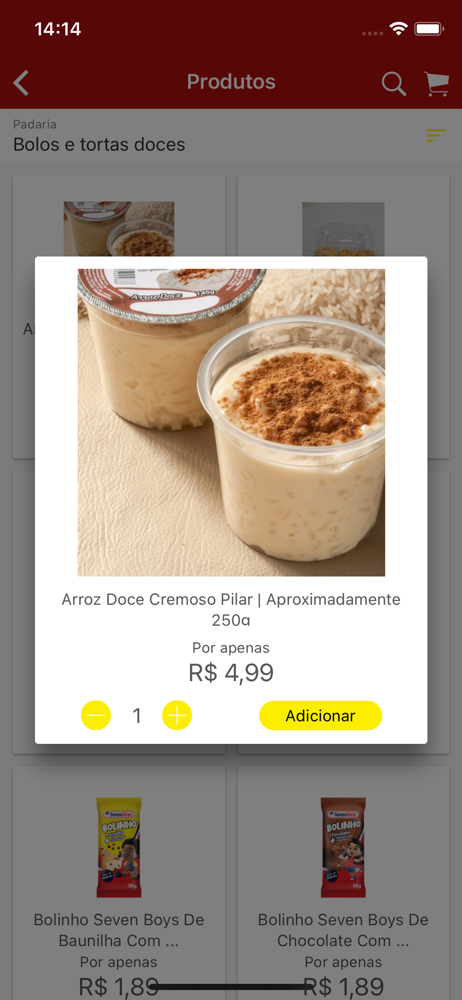462x1000 pixels.
Task: Increase quantity with the plus button
Action: coord(177,716)
